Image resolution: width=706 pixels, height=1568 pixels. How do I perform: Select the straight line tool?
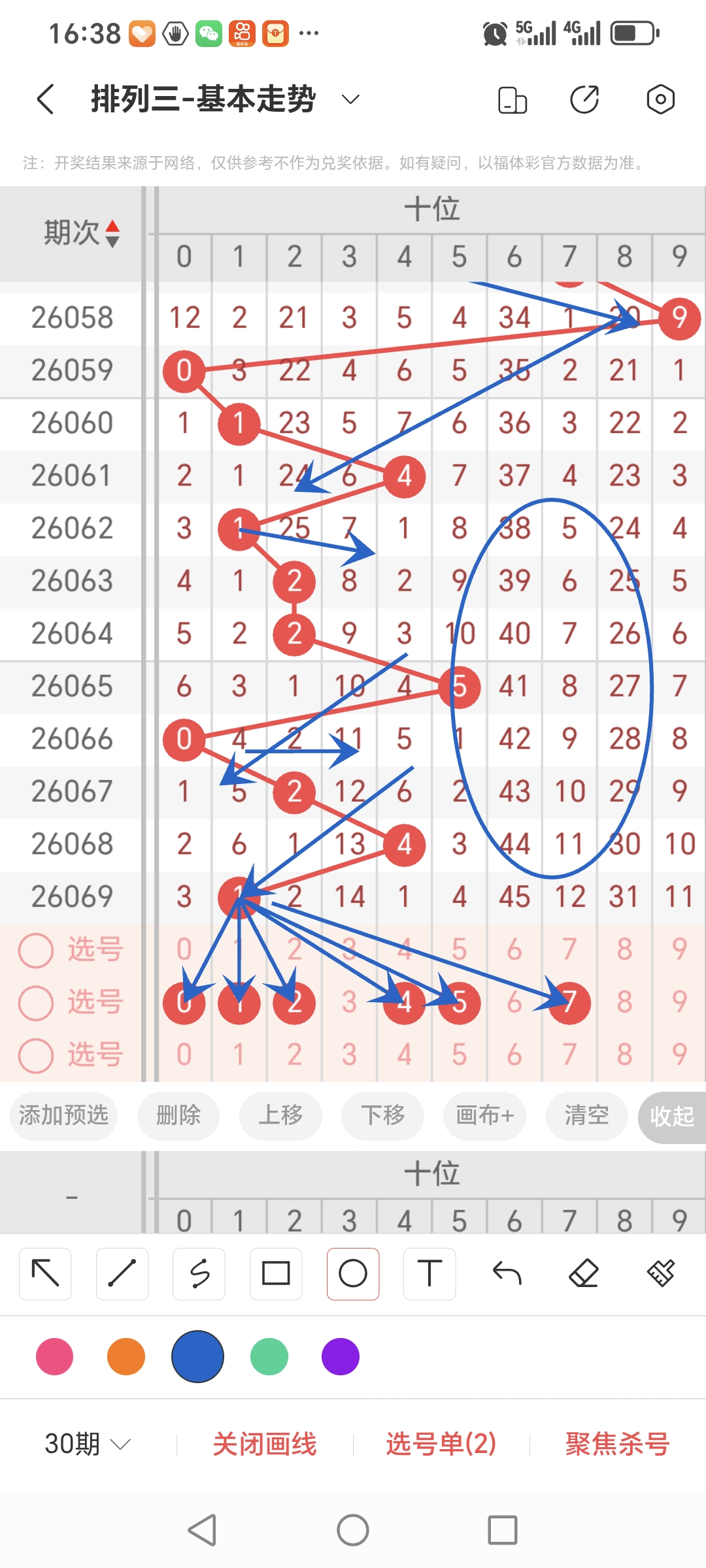(122, 1273)
